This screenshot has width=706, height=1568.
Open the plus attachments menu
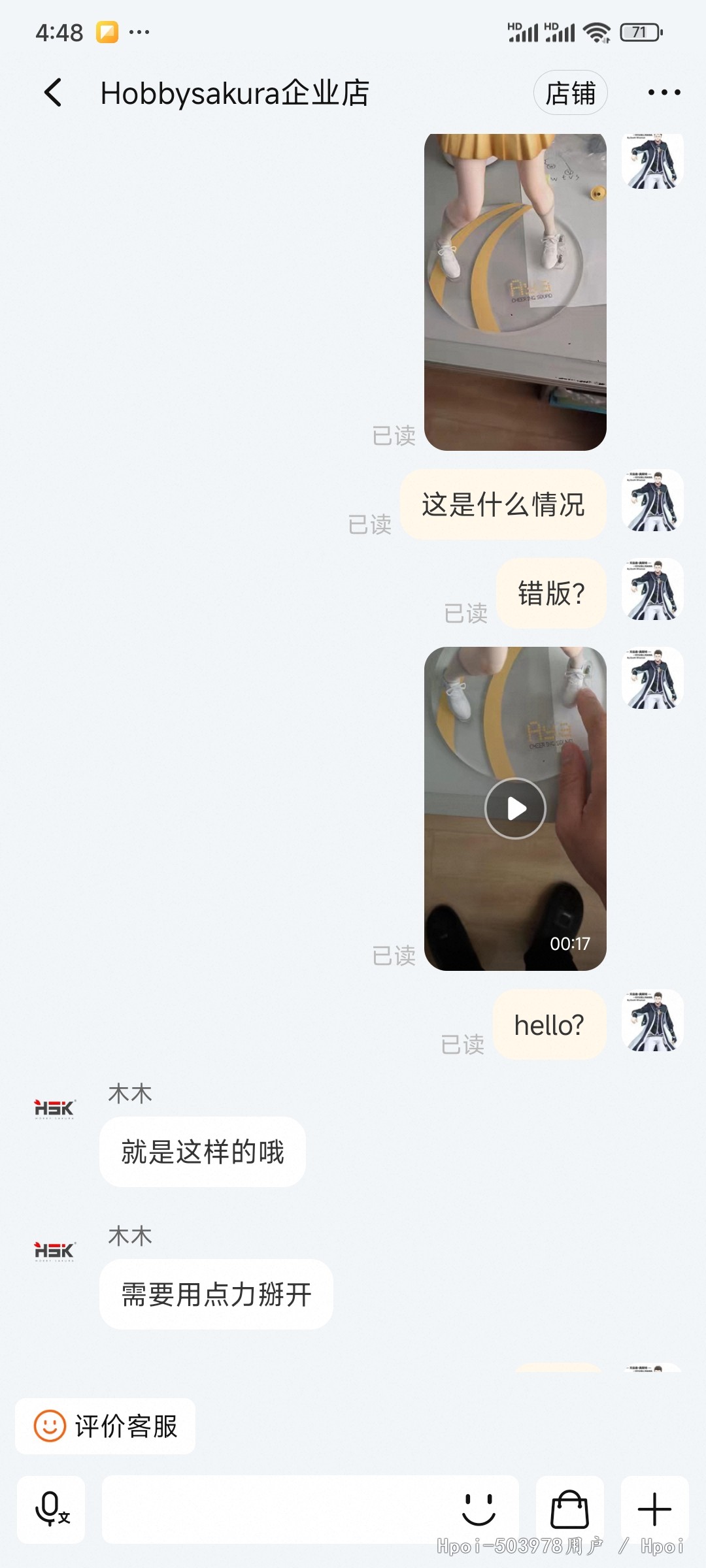tap(654, 1509)
